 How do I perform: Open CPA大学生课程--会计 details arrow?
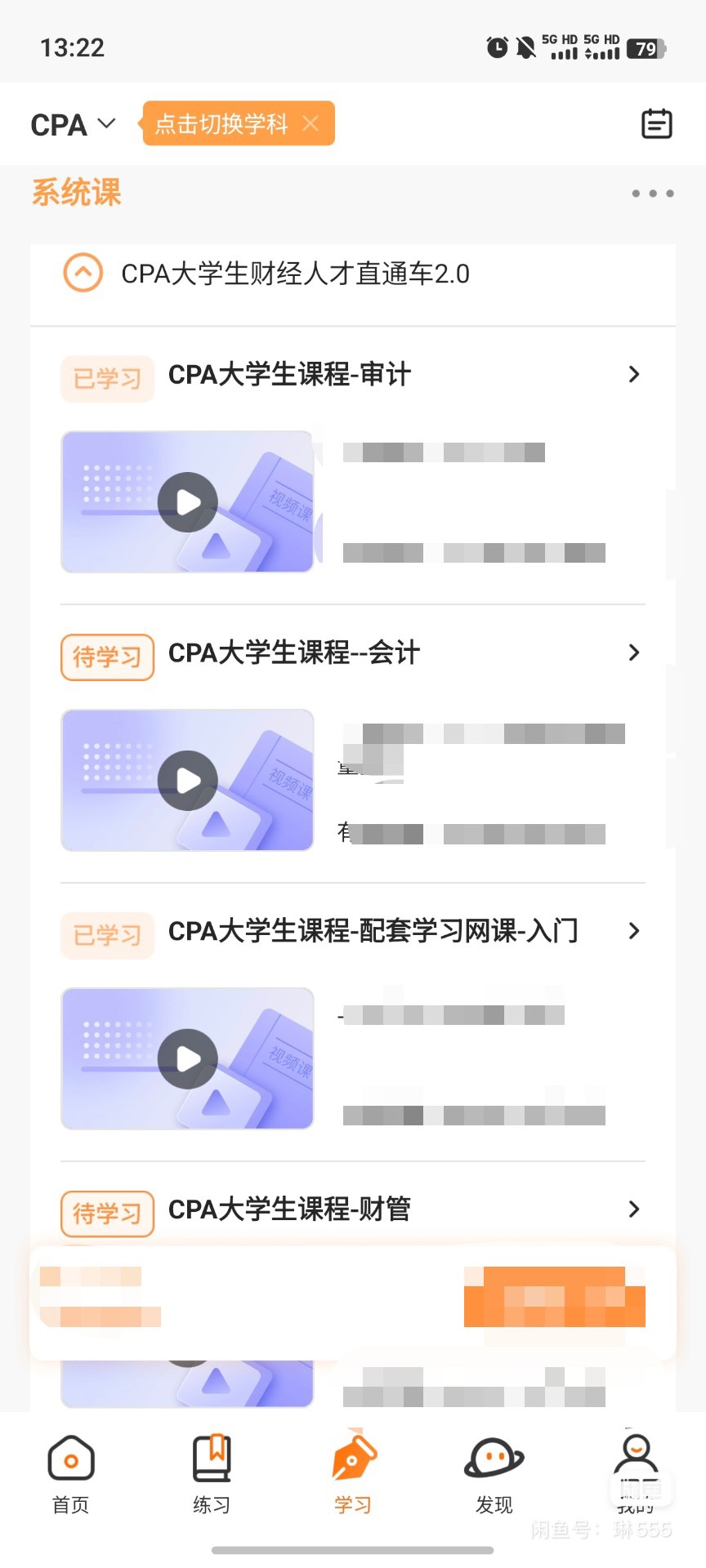(x=634, y=653)
